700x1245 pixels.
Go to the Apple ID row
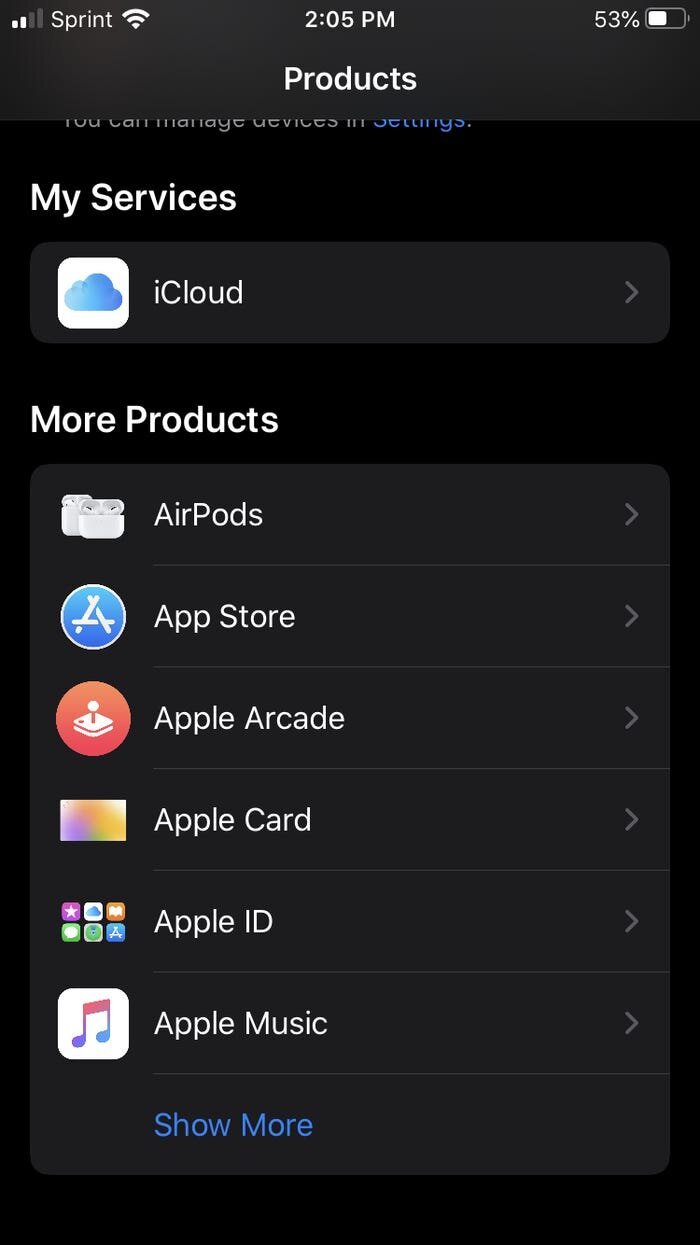[349, 922]
